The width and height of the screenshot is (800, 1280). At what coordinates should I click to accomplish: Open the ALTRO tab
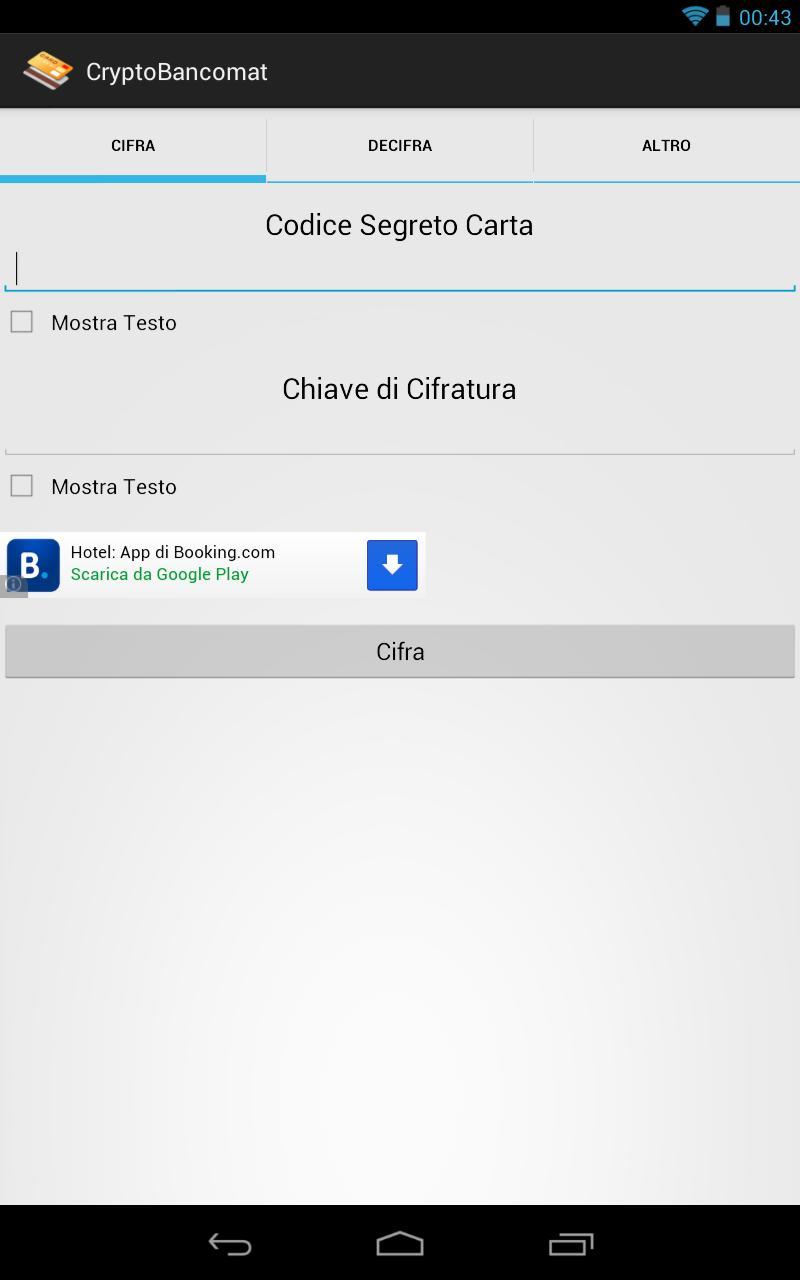[x=666, y=146]
